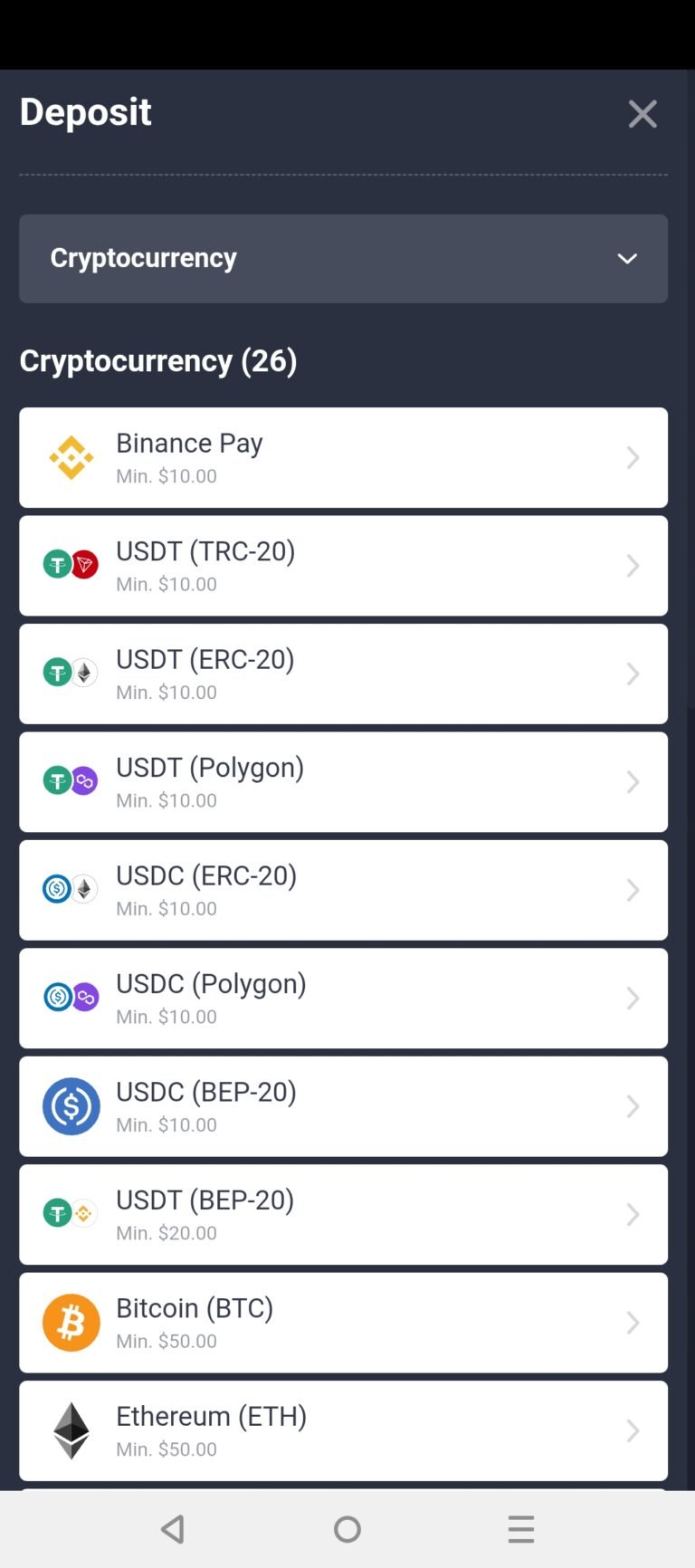Screen dimensions: 695x1568
Task: Select the USDT (Polygon) deposit option
Action: [x=347, y=781]
